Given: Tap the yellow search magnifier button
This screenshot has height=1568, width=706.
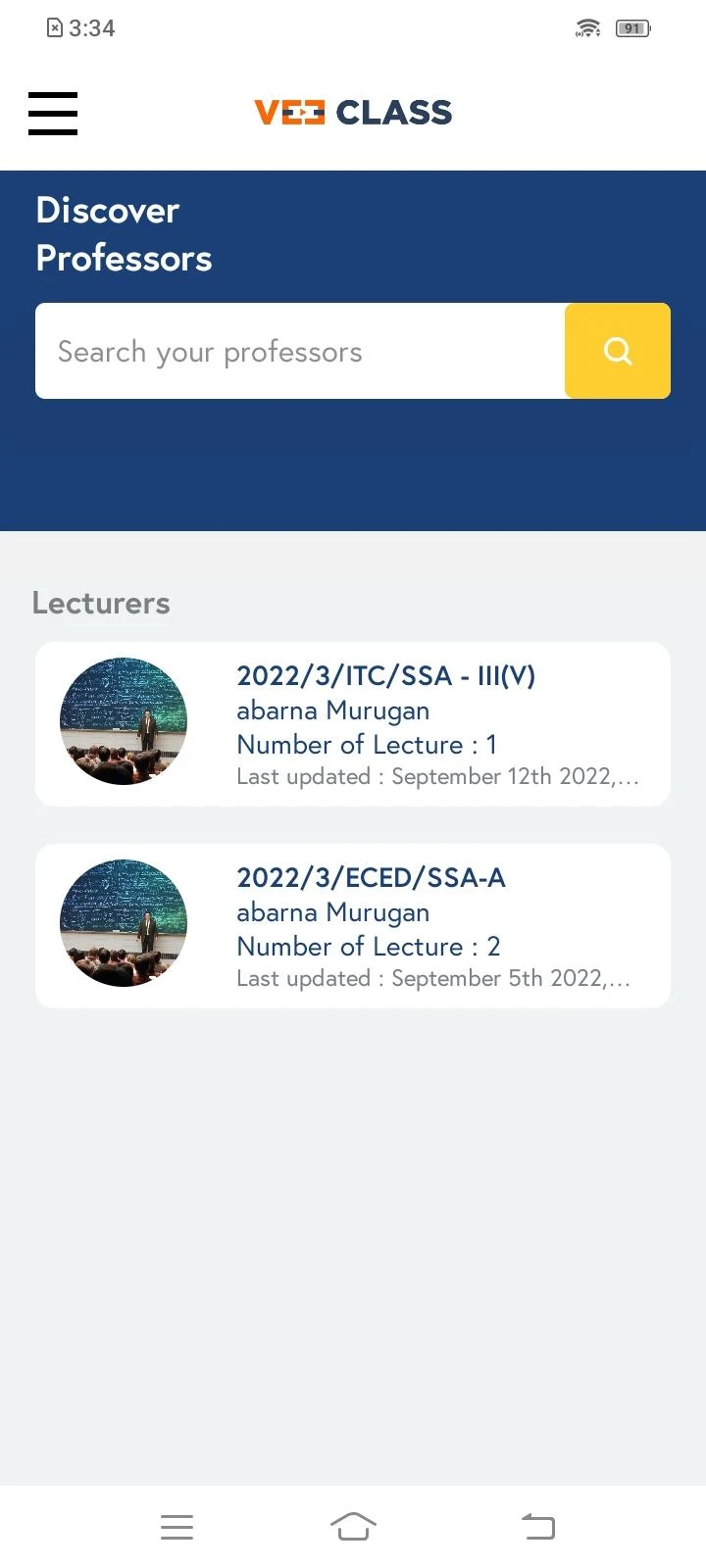Looking at the screenshot, I should [x=618, y=351].
